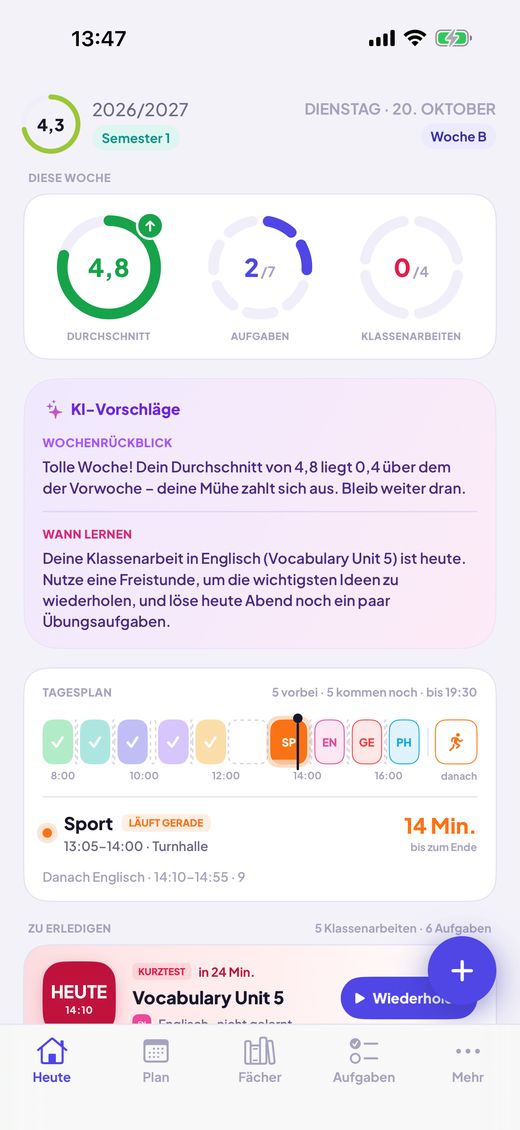Tap the Wiederholen button for Vocabulary Unit 5

click(x=408, y=998)
